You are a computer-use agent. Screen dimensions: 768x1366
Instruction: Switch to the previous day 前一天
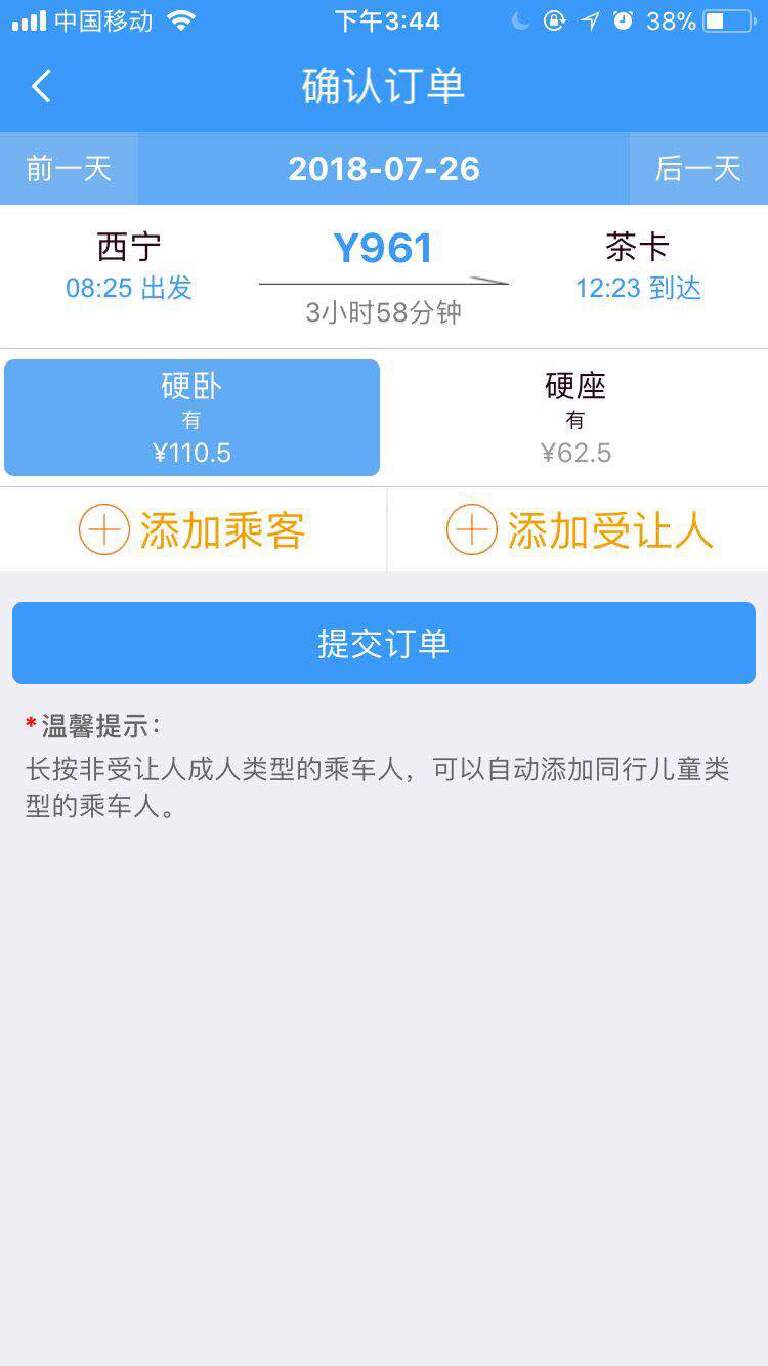click(69, 169)
